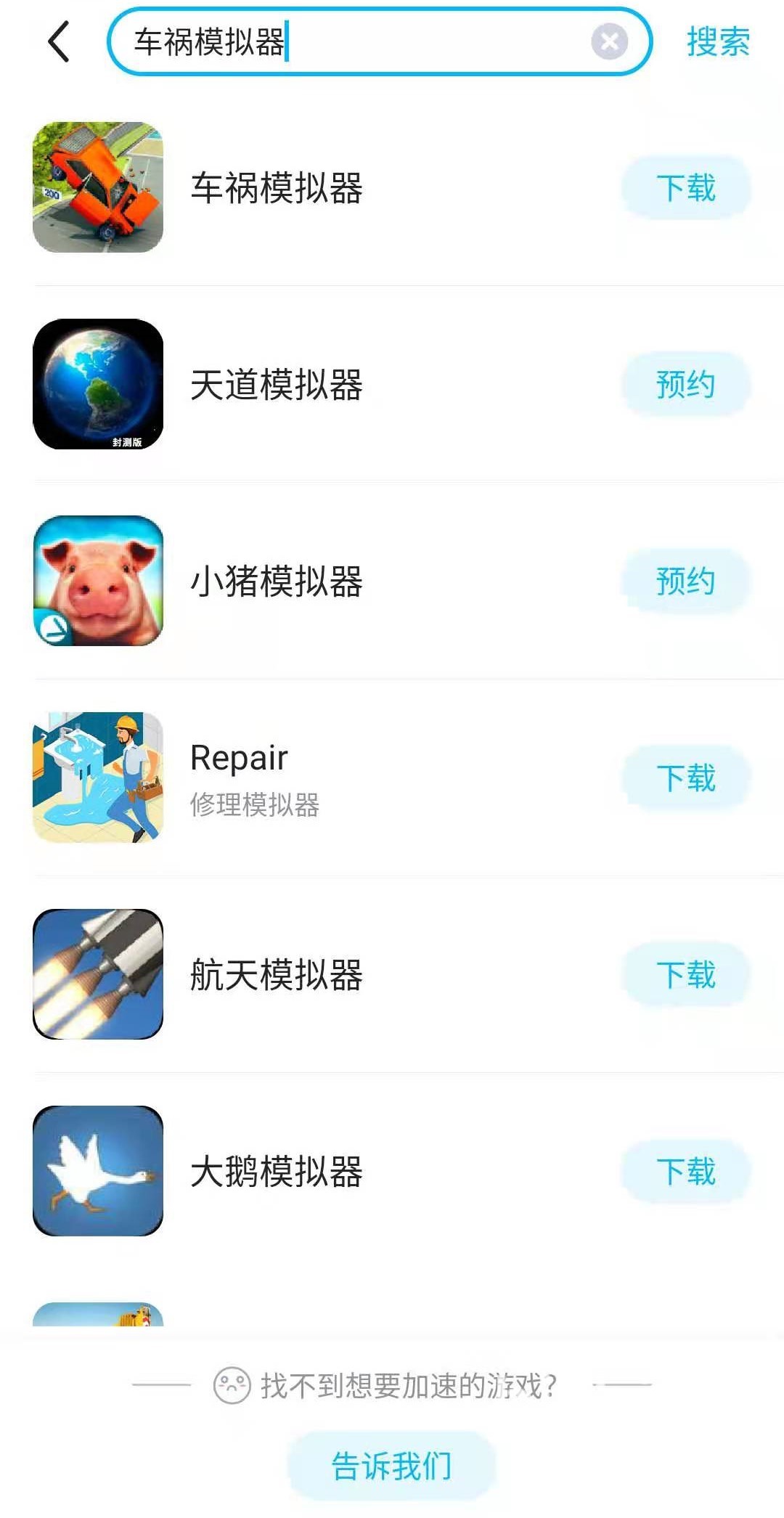784x1518 pixels.
Task: Open the 天道模拟器 search result
Action: tap(276, 384)
